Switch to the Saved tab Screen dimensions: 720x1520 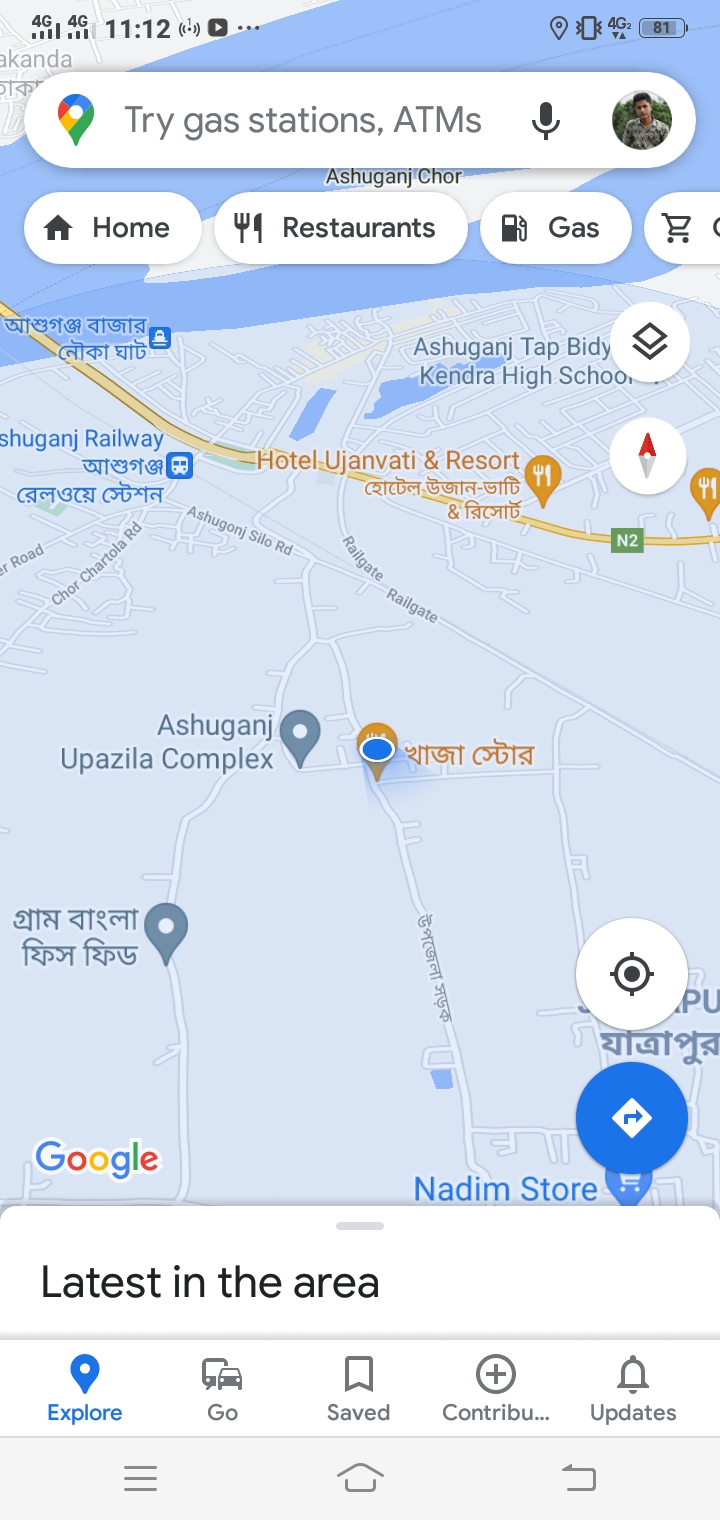click(x=358, y=1388)
